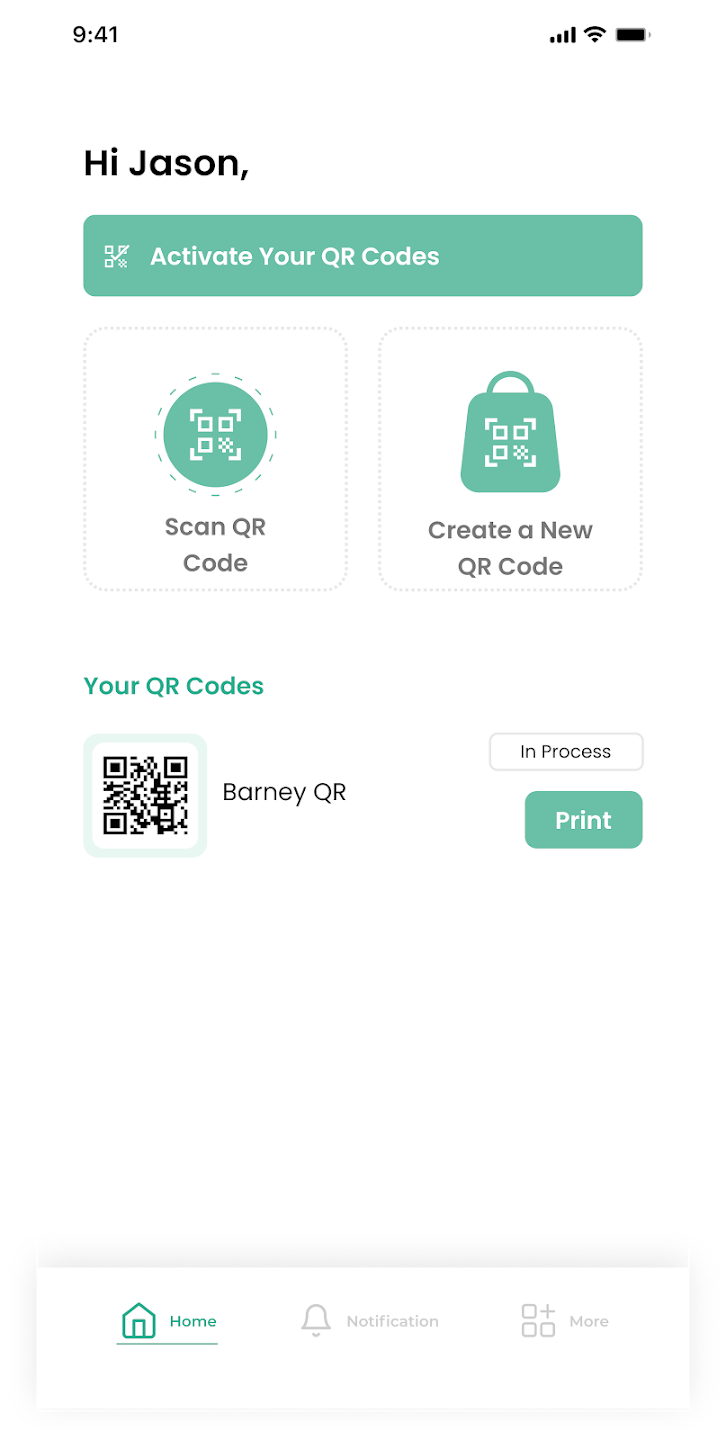Tap the Notification bell icon

coord(317,1319)
